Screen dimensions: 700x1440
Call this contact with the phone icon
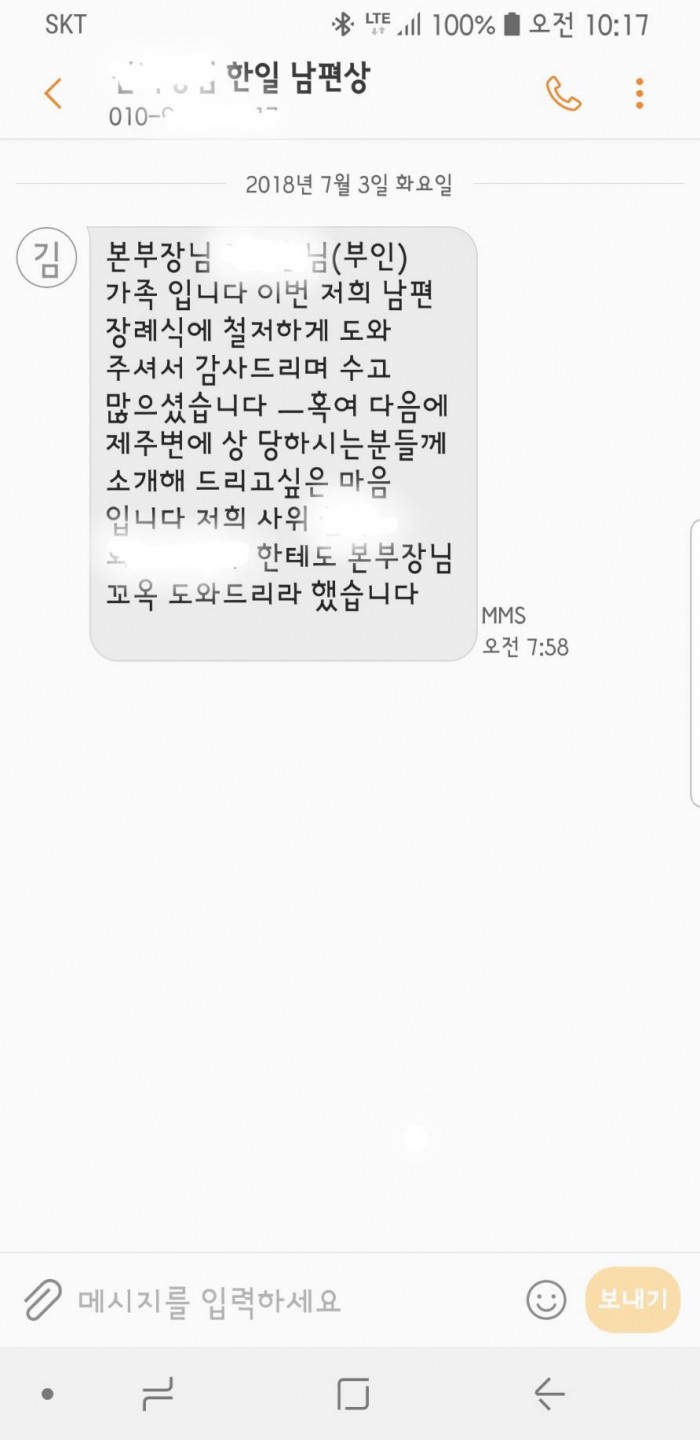(x=563, y=93)
